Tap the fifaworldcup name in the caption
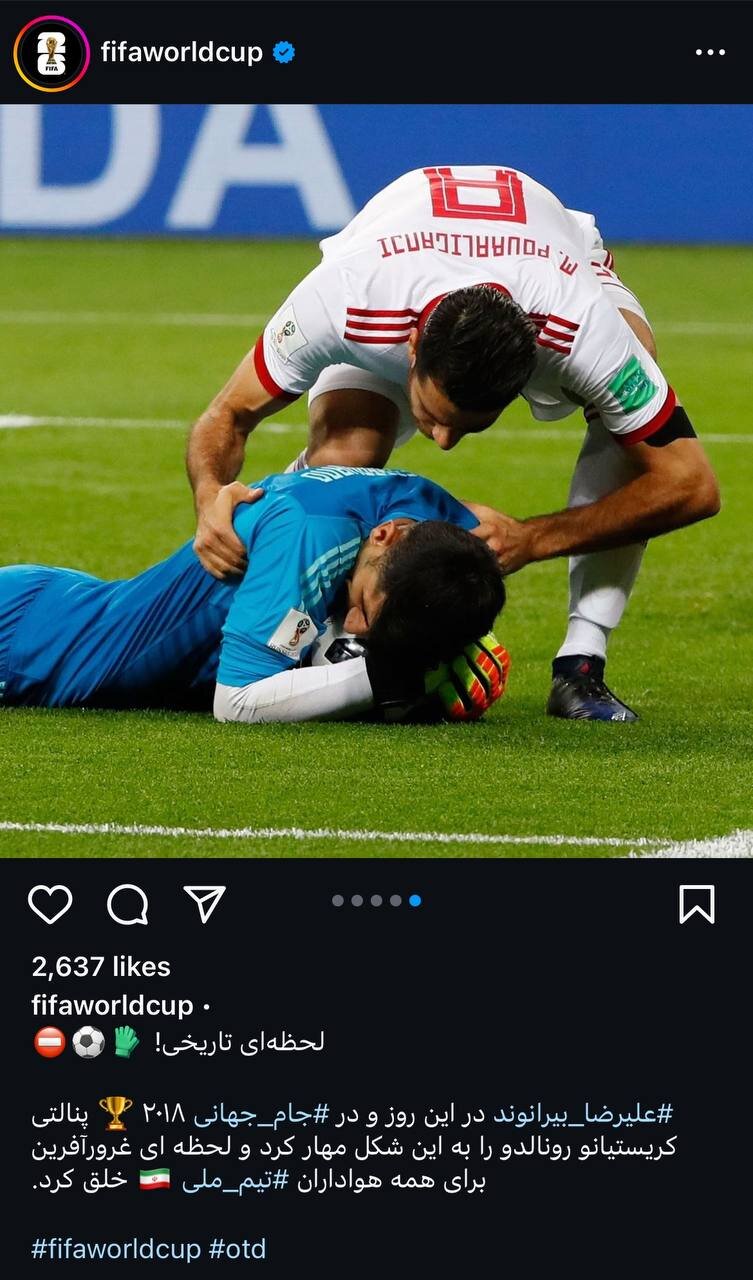 (x=112, y=1005)
